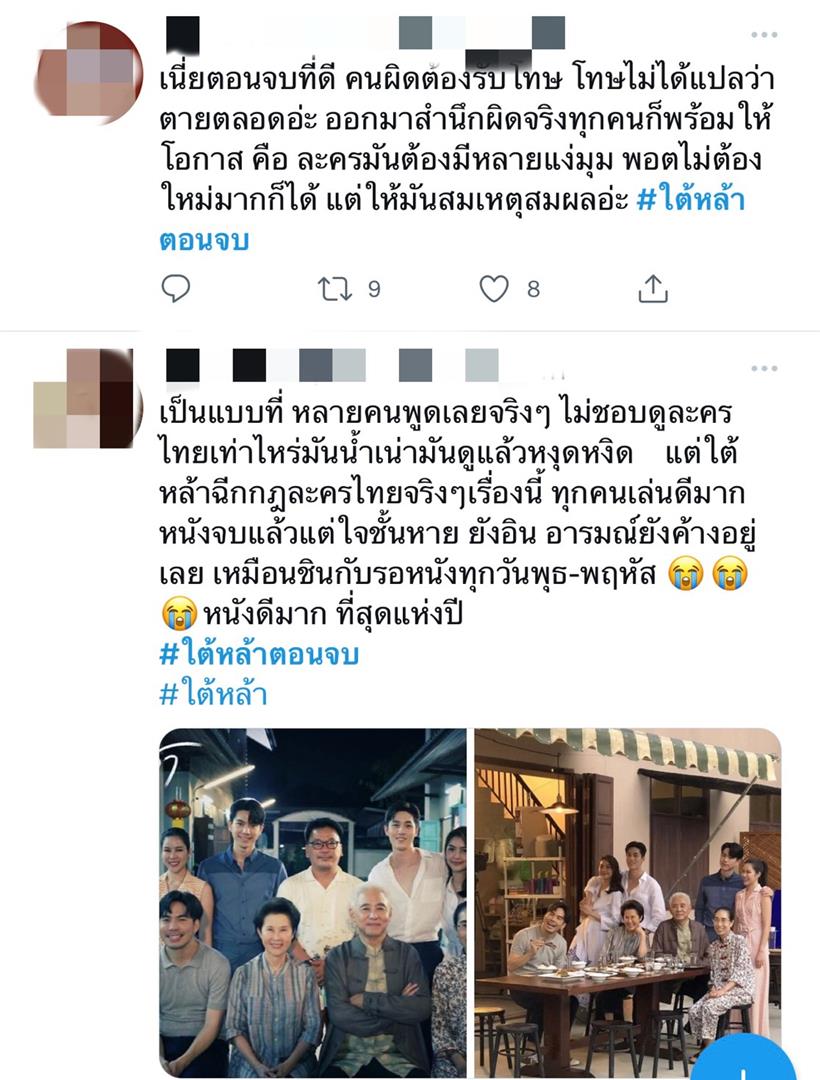Open overflow menu on the second tweet
Viewport: 820px width, 1080px height.
point(764,368)
